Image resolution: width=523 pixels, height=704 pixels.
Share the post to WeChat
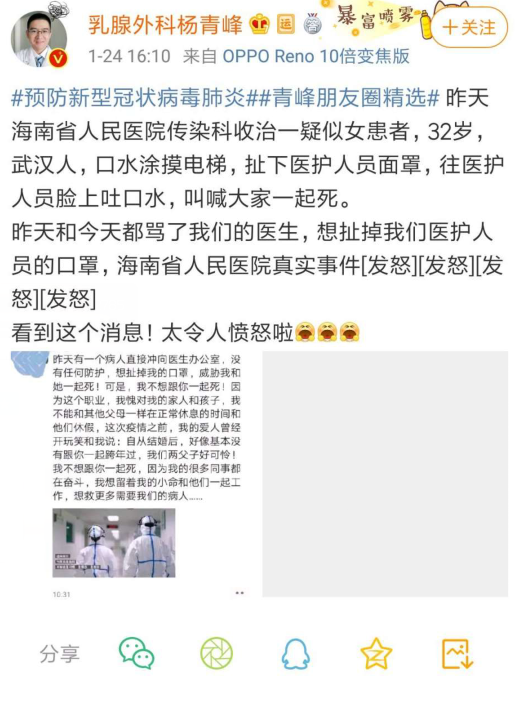pyautogui.click(x=137, y=654)
